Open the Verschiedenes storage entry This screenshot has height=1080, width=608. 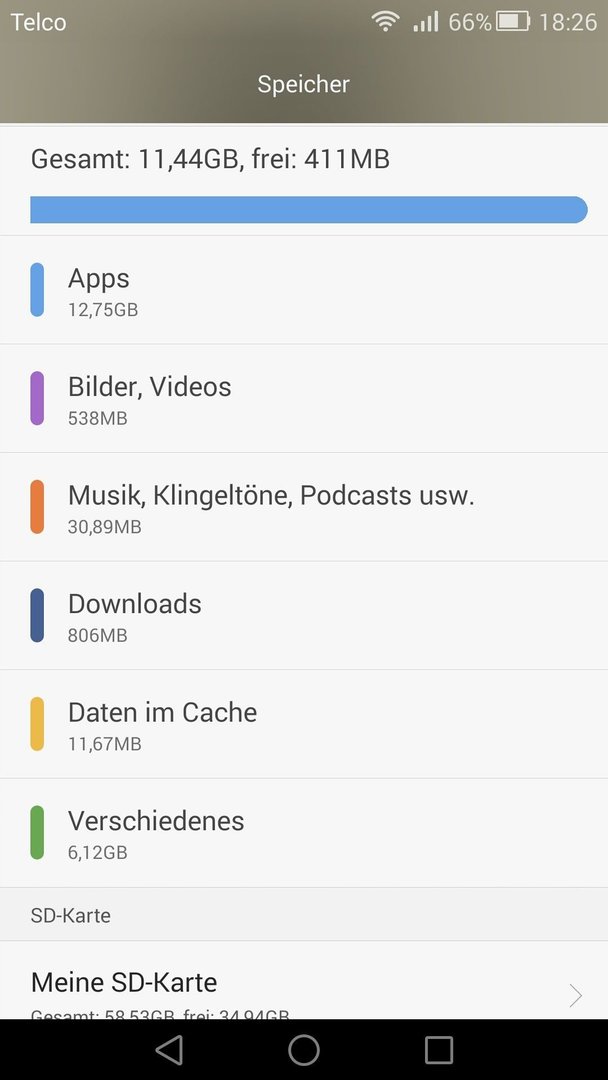click(x=304, y=833)
